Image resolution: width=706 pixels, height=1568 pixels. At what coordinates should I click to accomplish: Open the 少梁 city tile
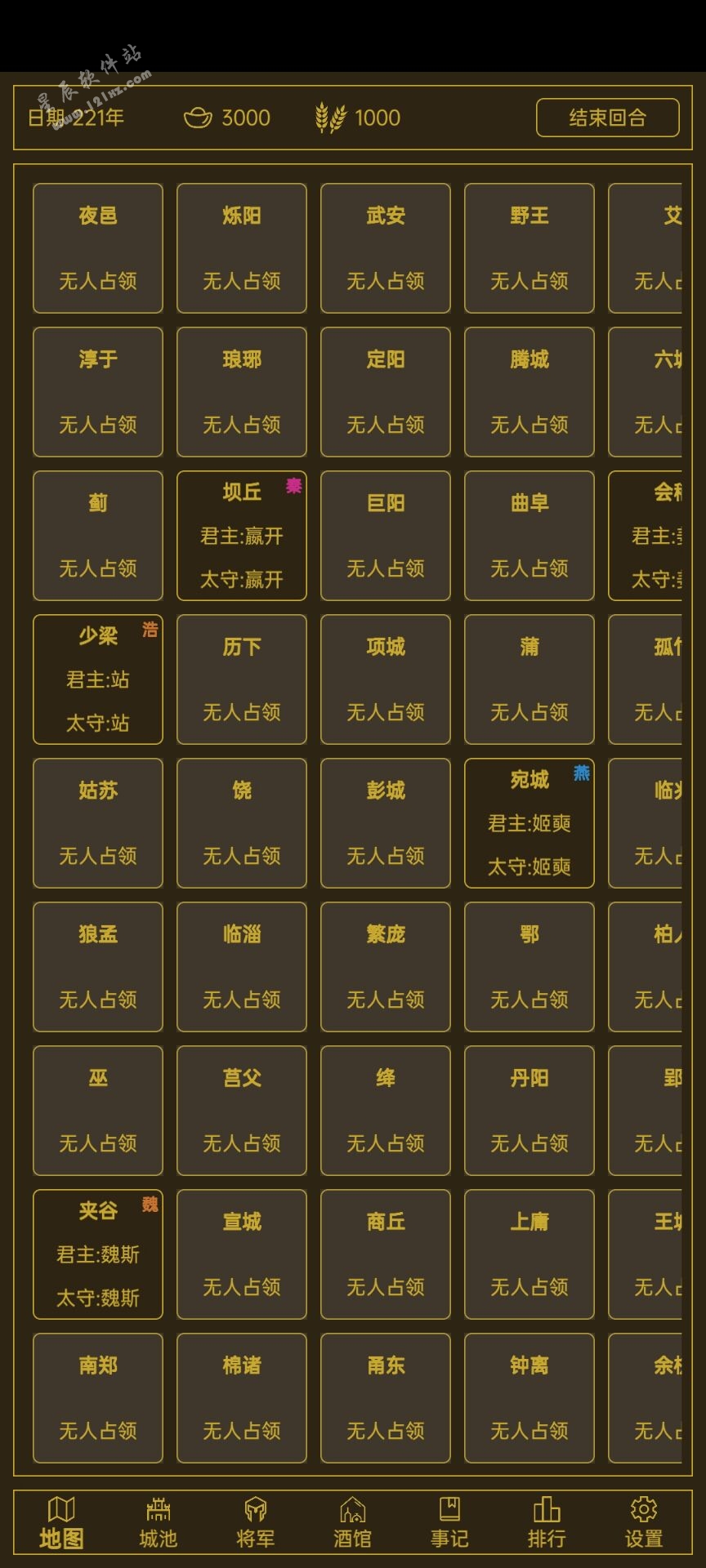[x=98, y=679]
